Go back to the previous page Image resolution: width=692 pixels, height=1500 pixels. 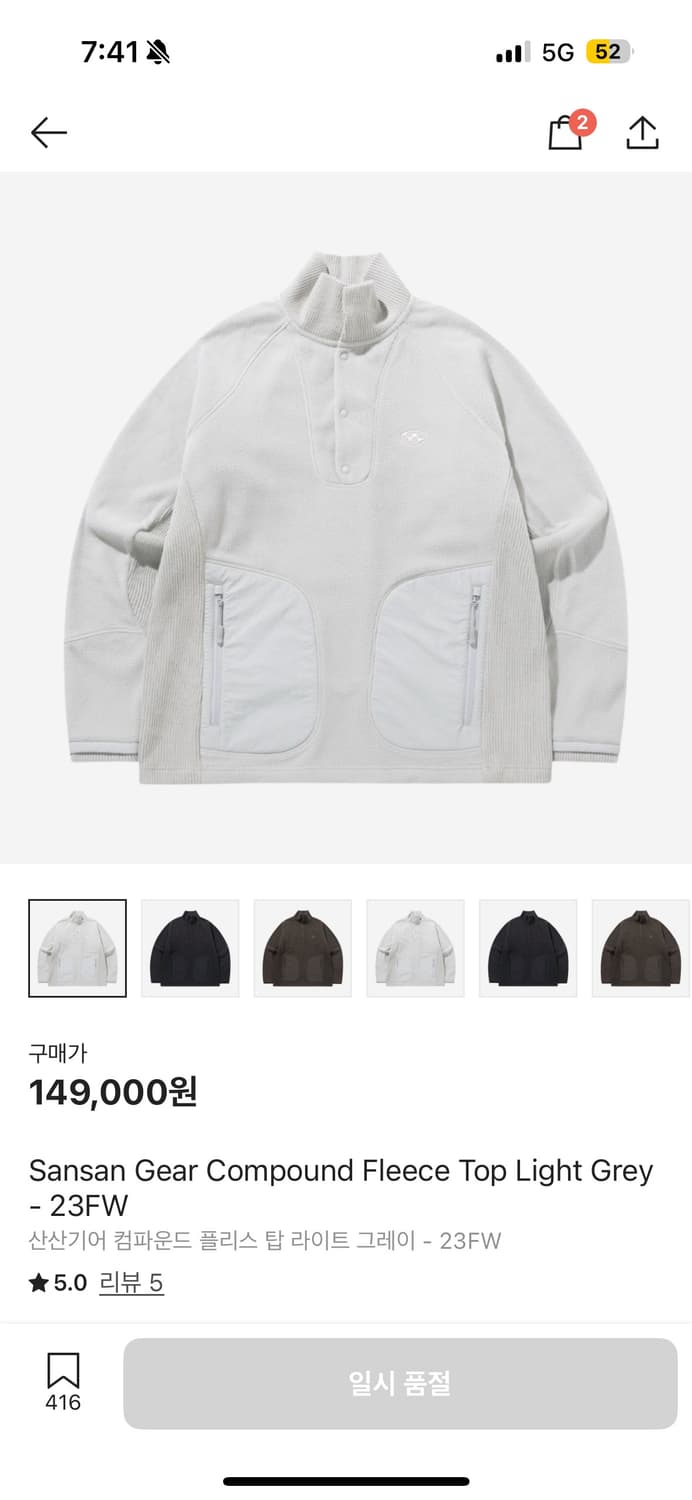click(x=48, y=132)
